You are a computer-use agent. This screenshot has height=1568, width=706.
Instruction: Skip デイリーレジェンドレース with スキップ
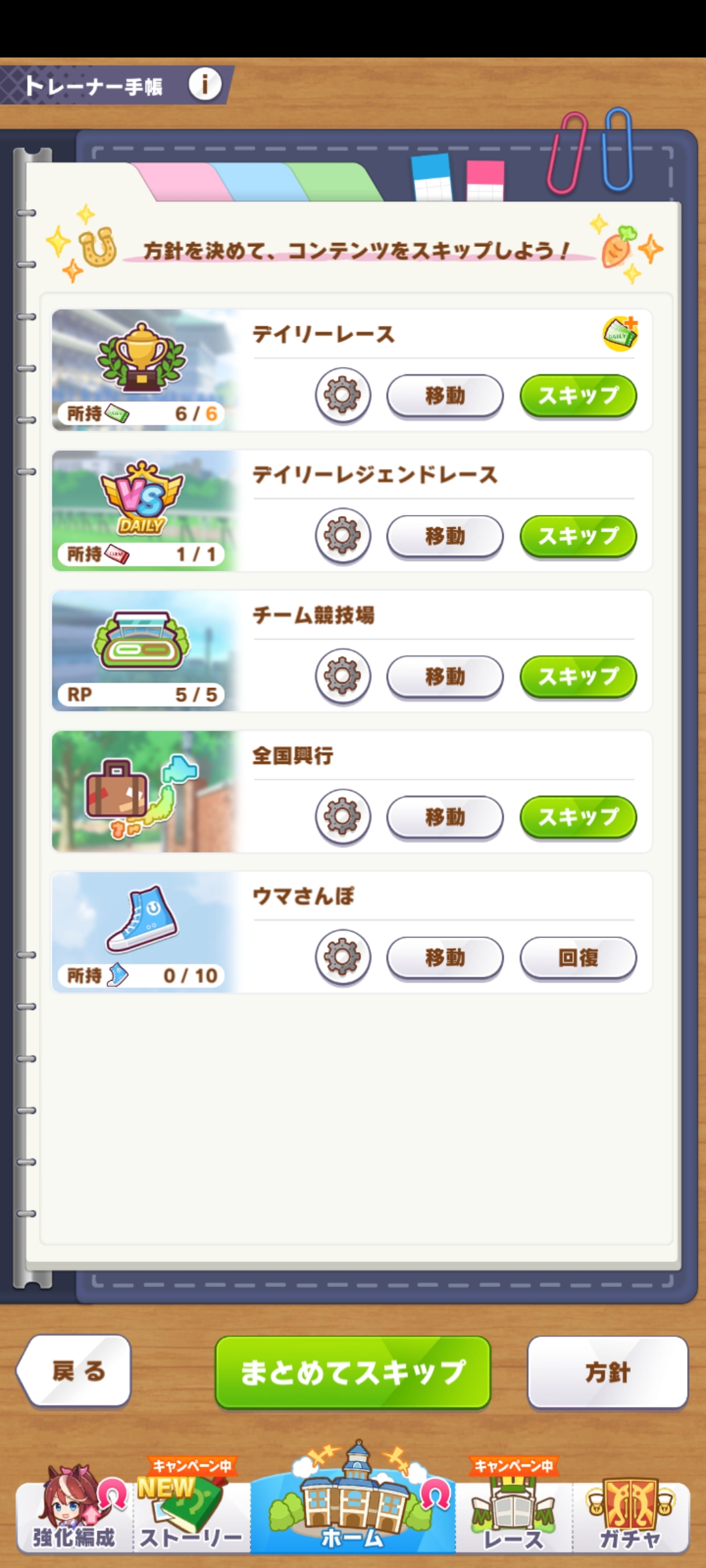[578, 536]
